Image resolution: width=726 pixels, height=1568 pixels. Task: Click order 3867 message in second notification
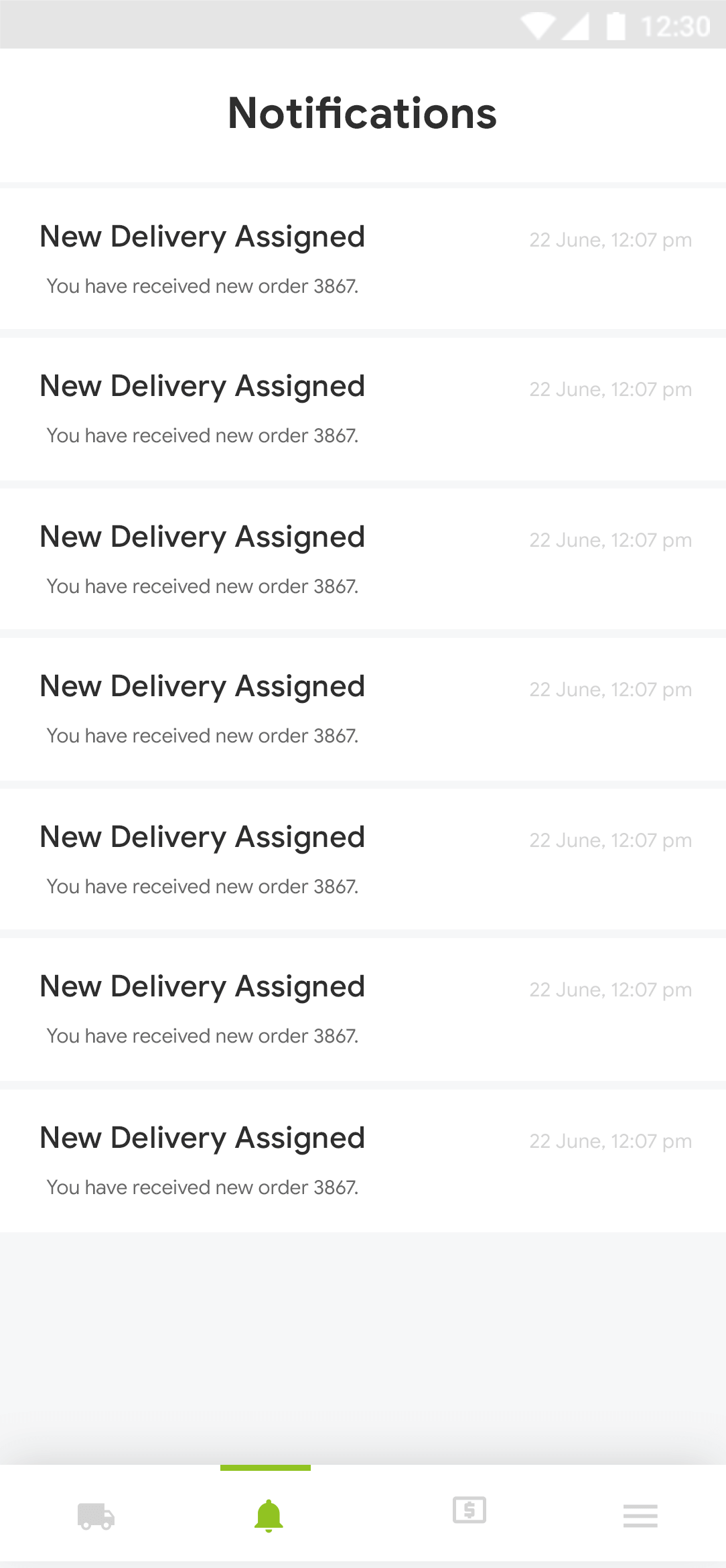(202, 436)
